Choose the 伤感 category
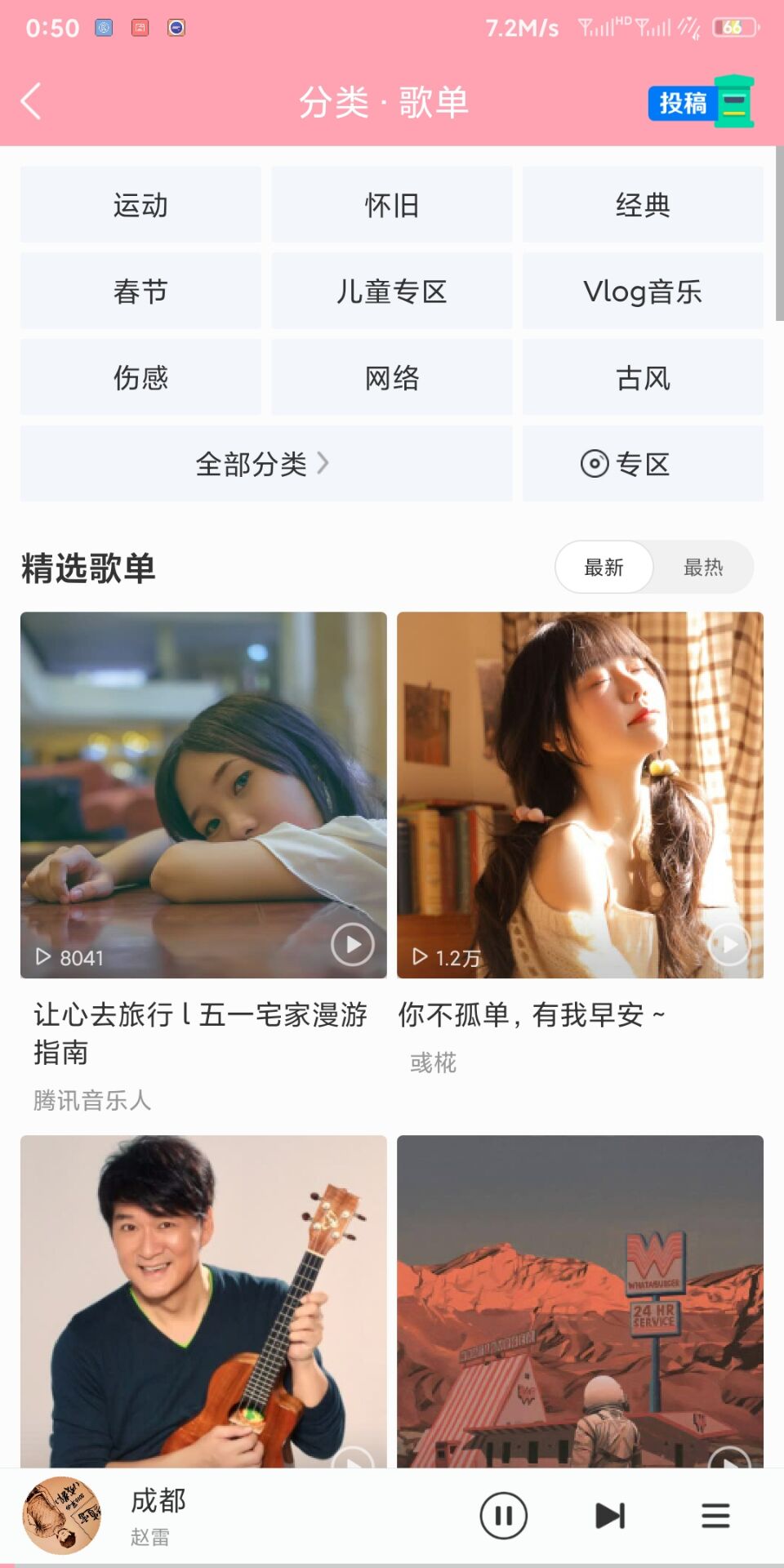Viewport: 784px width, 1568px height. click(140, 378)
